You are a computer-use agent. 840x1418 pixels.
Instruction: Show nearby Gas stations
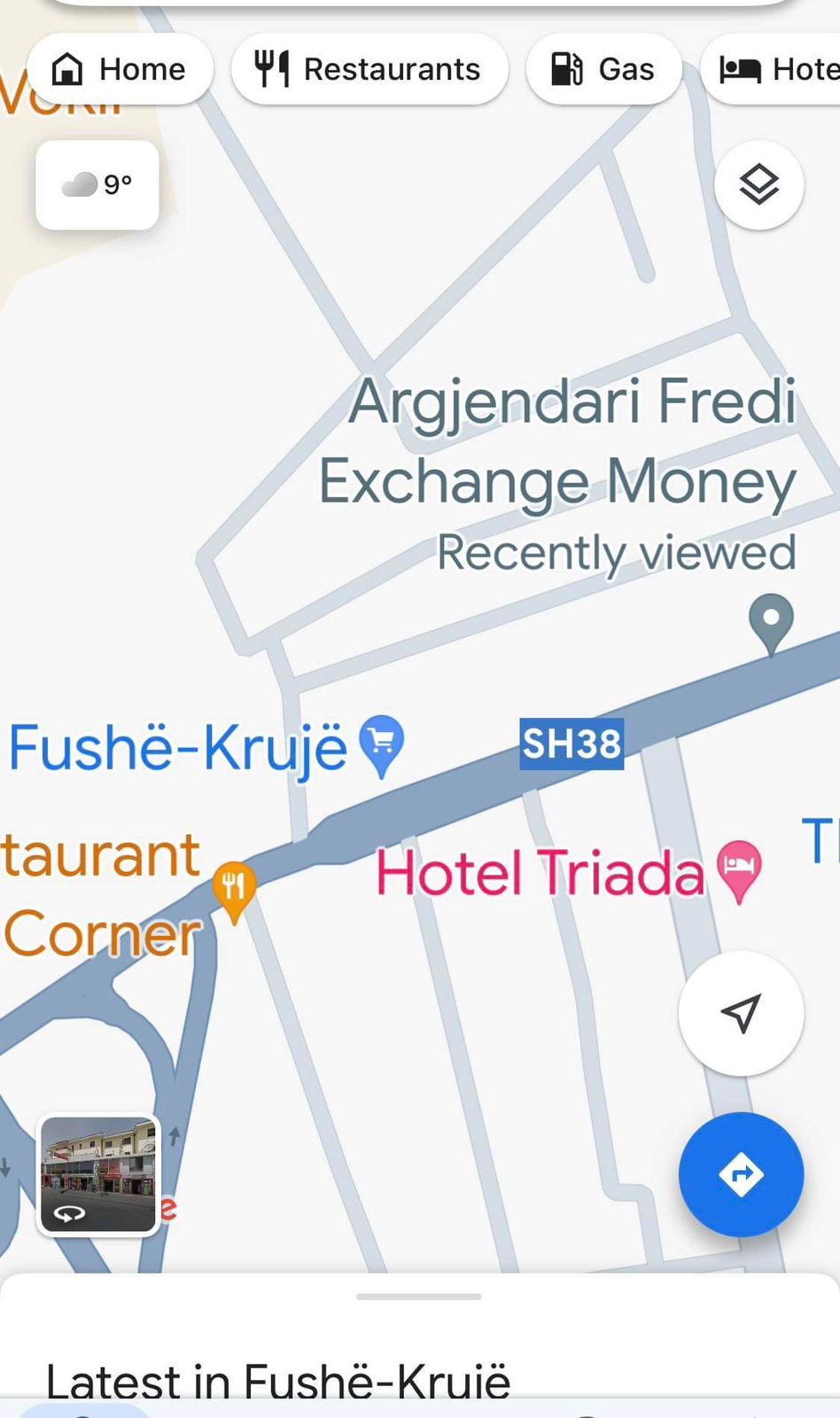tap(604, 69)
